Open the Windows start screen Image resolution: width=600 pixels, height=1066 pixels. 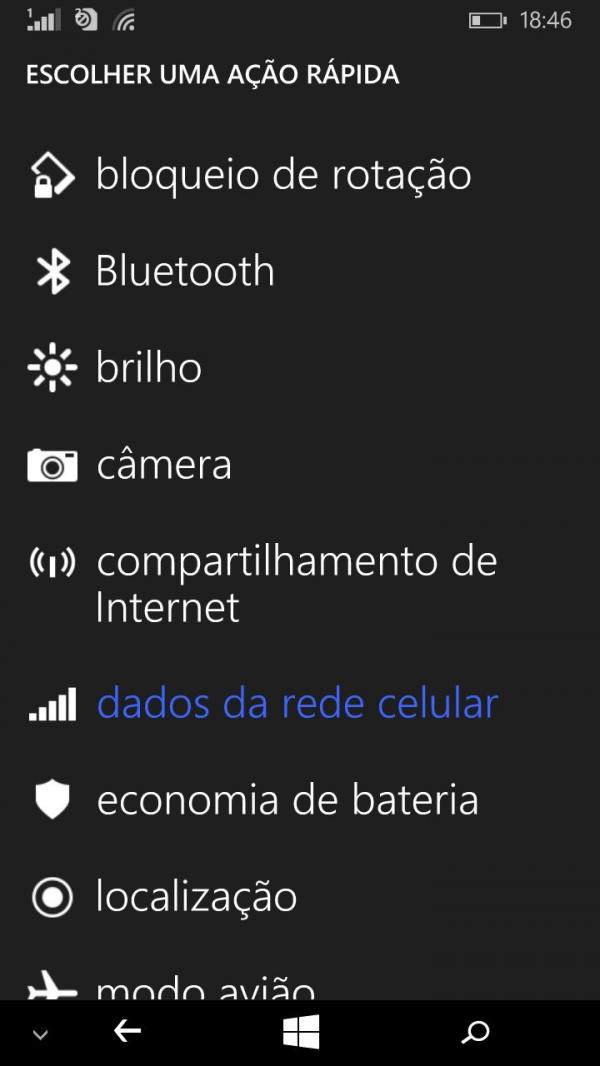pyautogui.click(x=300, y=1032)
